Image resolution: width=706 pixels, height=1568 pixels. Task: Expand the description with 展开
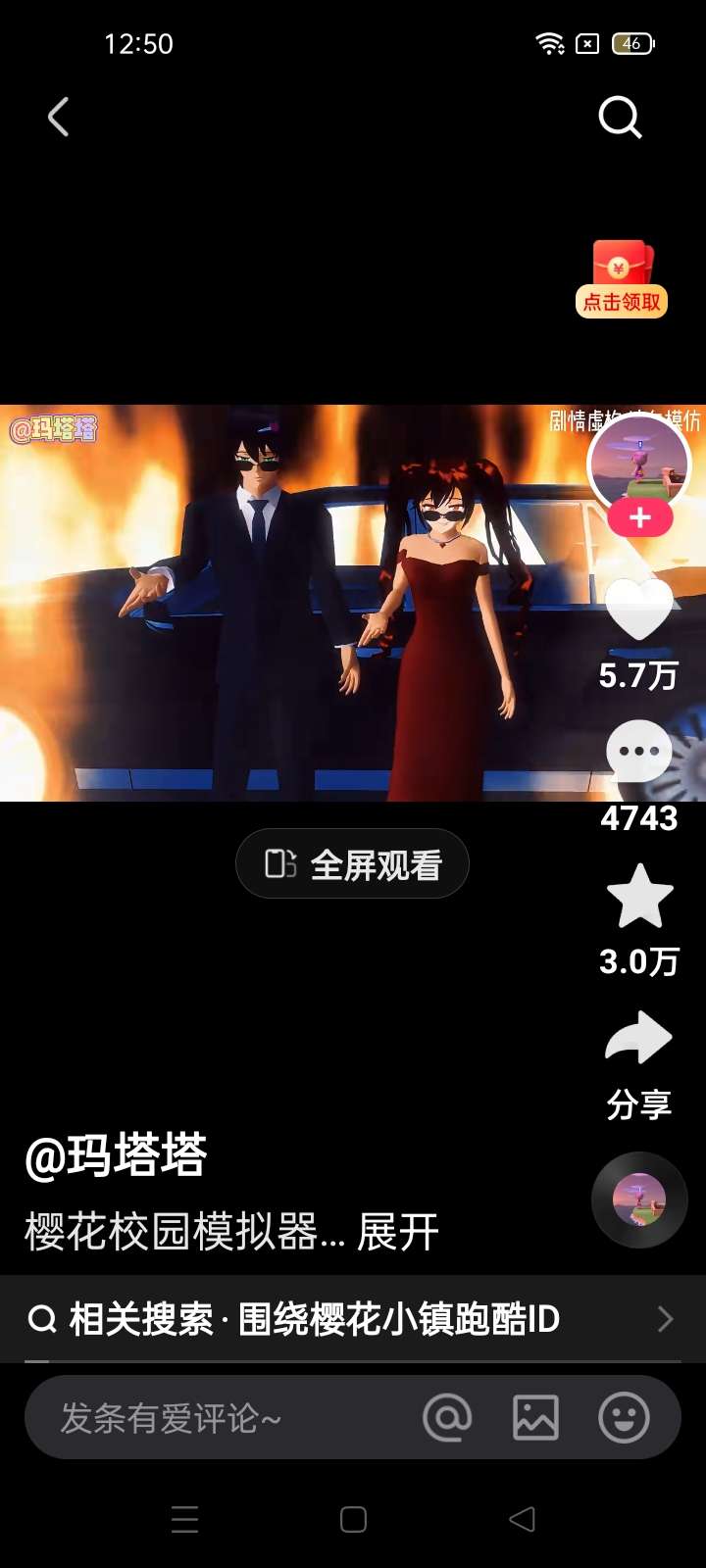coord(397,1232)
